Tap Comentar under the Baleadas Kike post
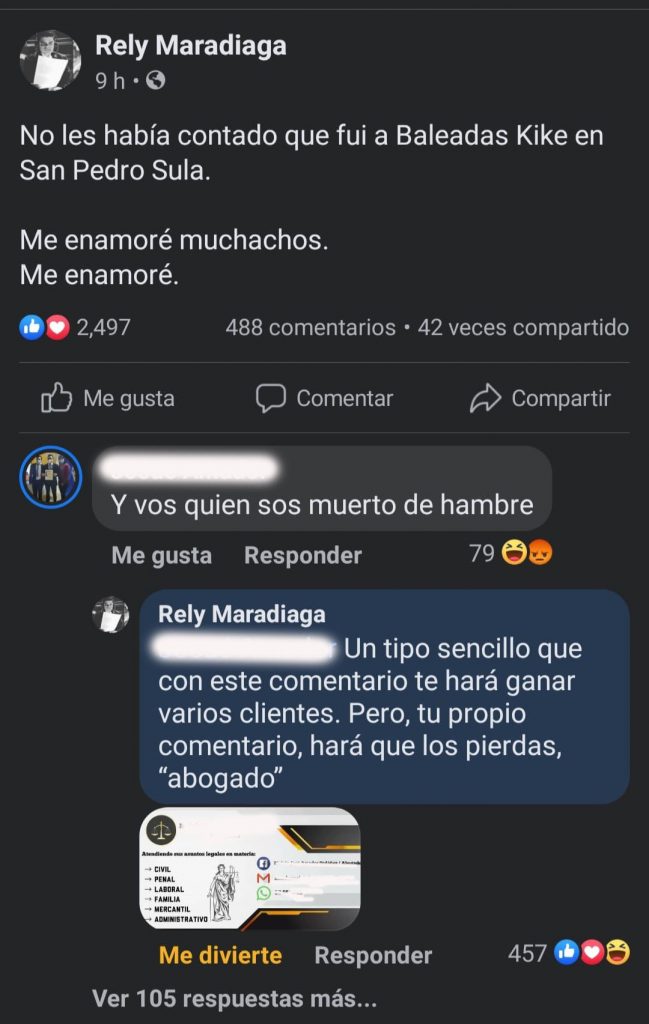The height and width of the screenshot is (1024, 649). [x=325, y=398]
